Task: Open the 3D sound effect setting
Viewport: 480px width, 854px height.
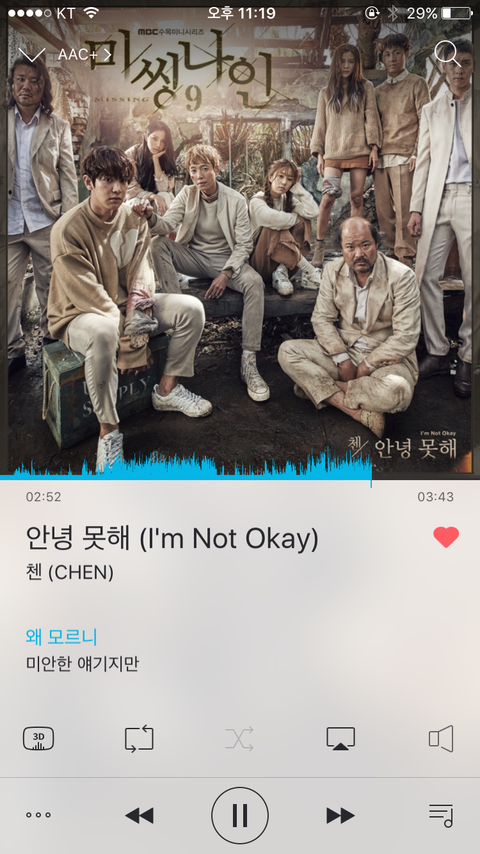Action: 38,739
